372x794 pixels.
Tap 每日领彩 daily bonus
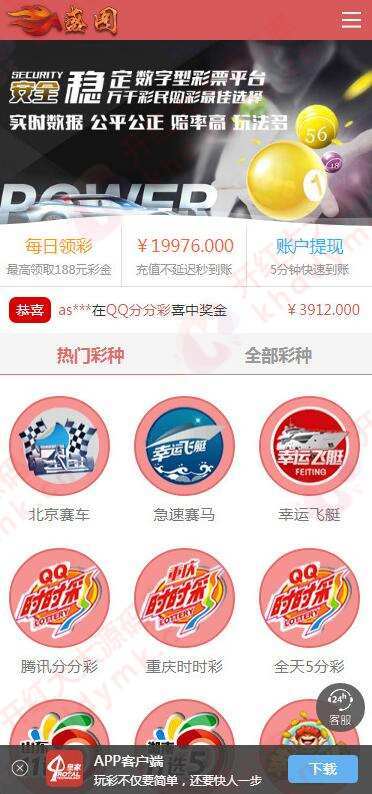coord(60,256)
